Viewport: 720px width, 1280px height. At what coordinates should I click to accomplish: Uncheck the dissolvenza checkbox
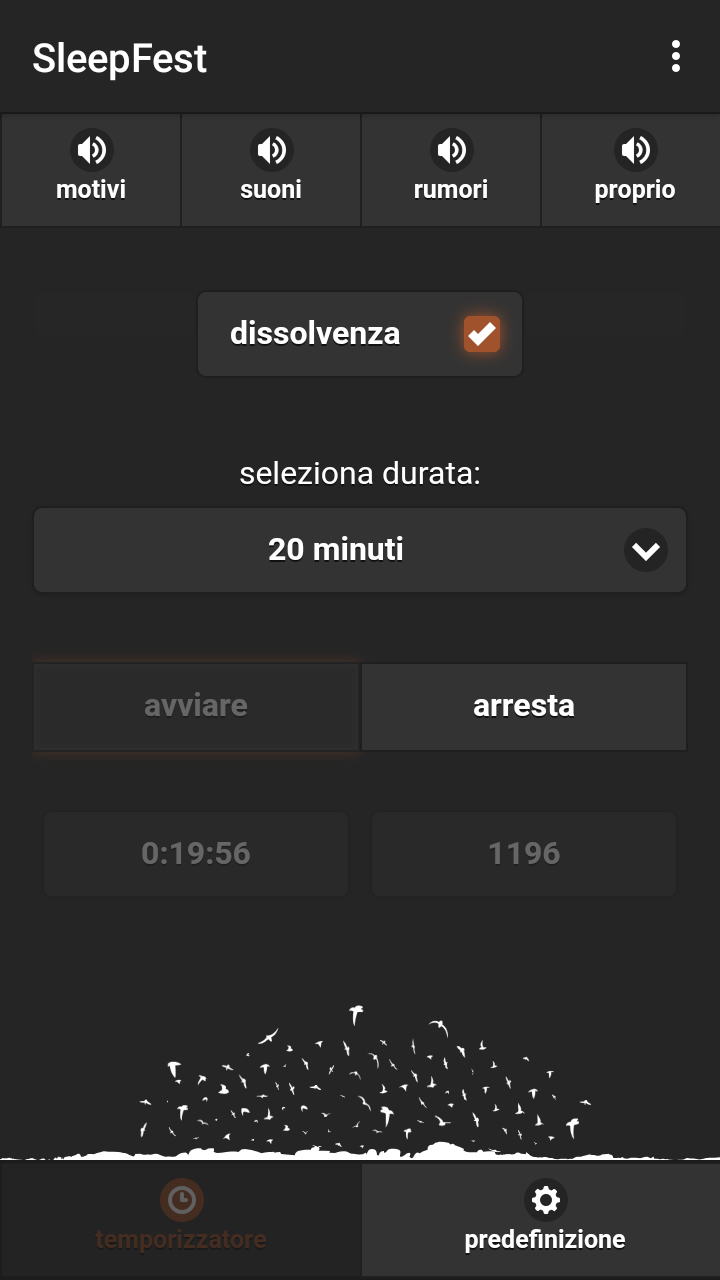tap(481, 334)
